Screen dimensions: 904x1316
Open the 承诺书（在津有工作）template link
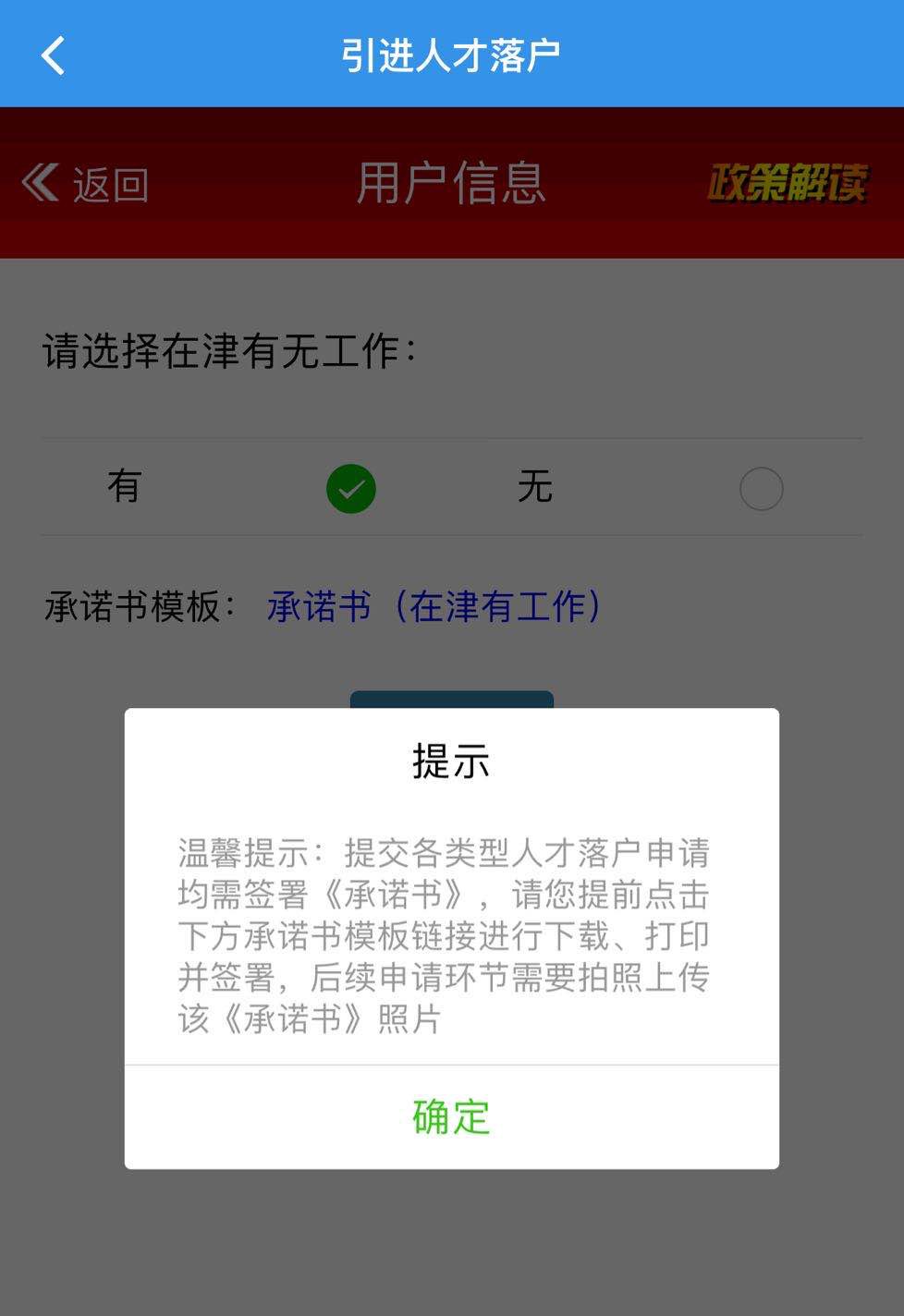point(434,607)
